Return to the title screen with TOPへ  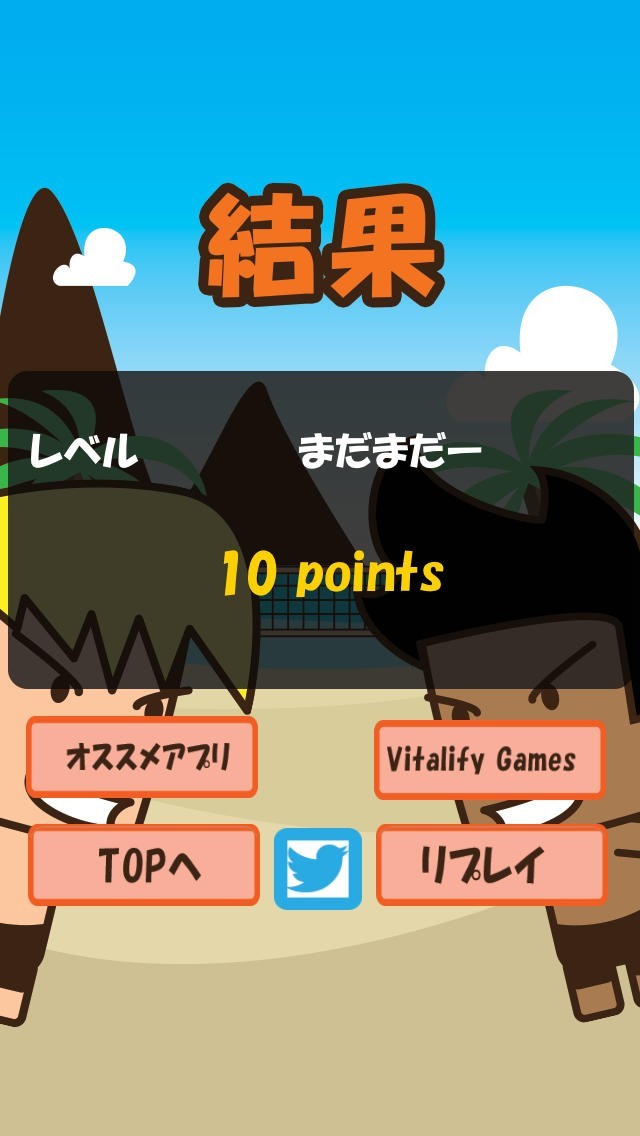point(144,865)
